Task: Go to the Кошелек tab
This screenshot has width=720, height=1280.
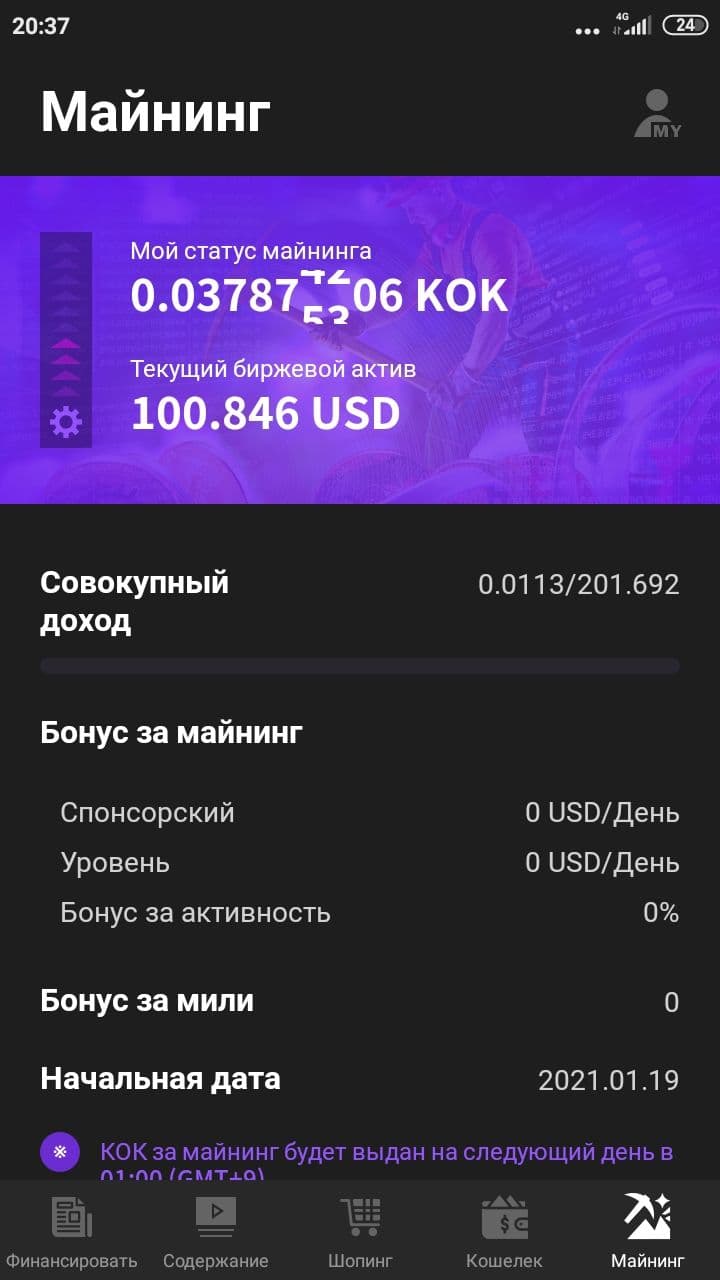Action: pyautogui.click(x=504, y=1231)
